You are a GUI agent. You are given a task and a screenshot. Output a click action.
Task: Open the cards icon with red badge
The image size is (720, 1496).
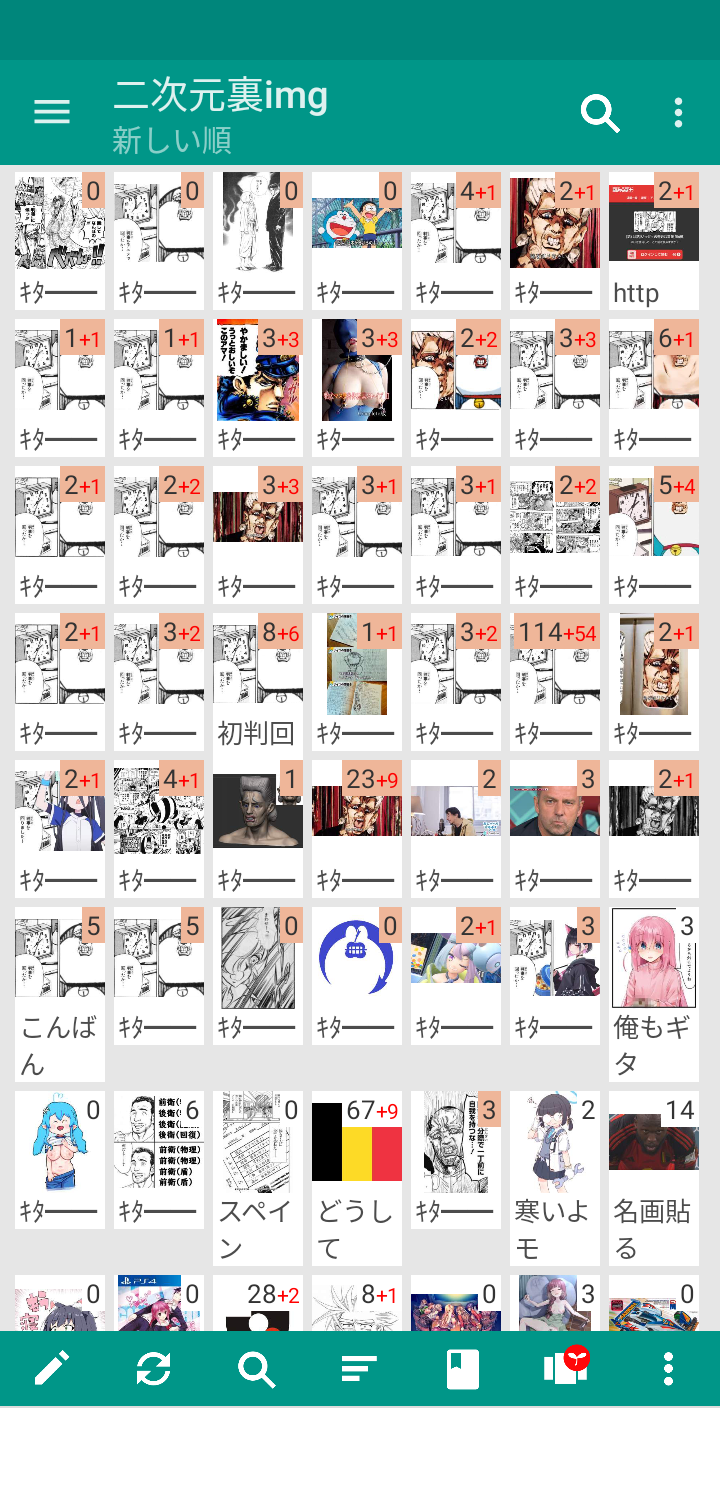point(566,1367)
